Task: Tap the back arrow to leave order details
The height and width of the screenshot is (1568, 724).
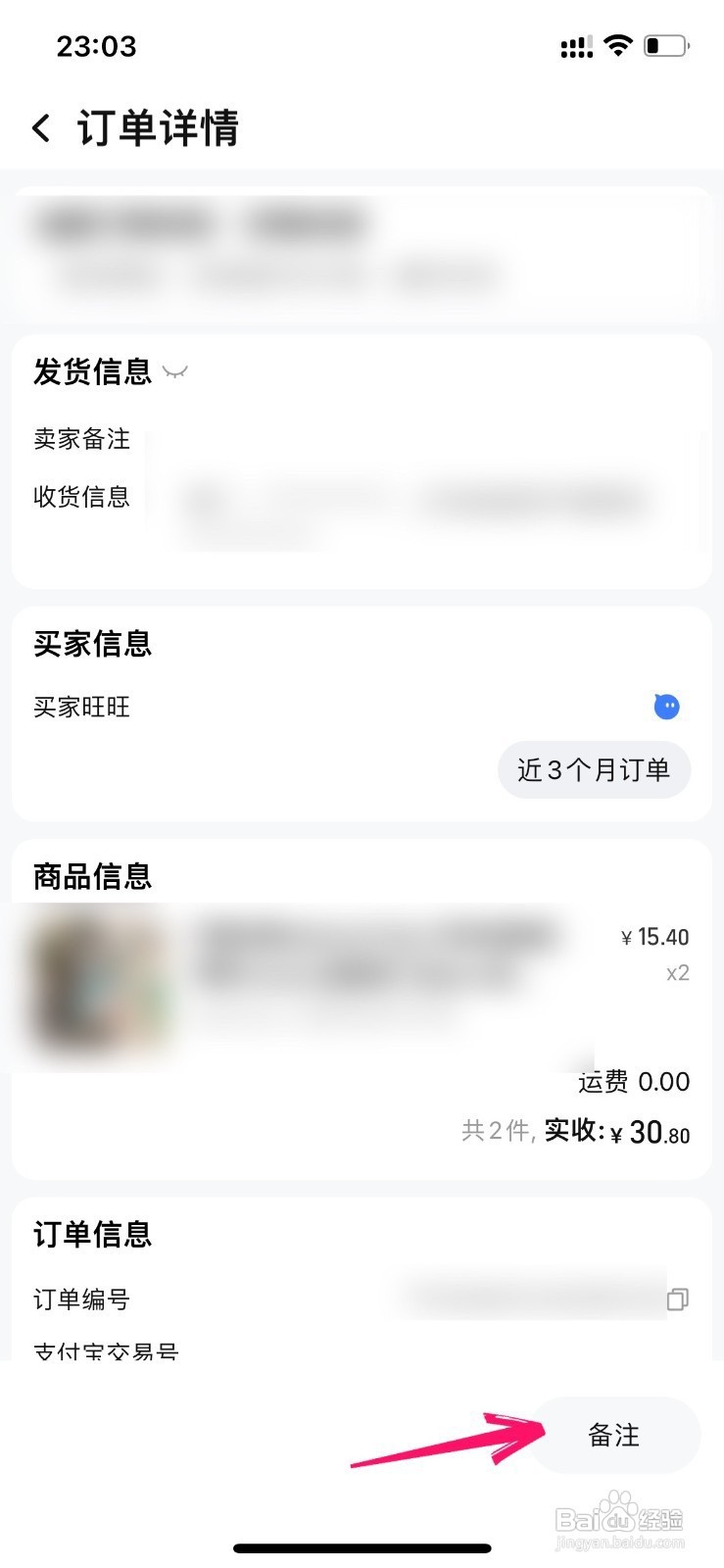Action: coord(40,127)
